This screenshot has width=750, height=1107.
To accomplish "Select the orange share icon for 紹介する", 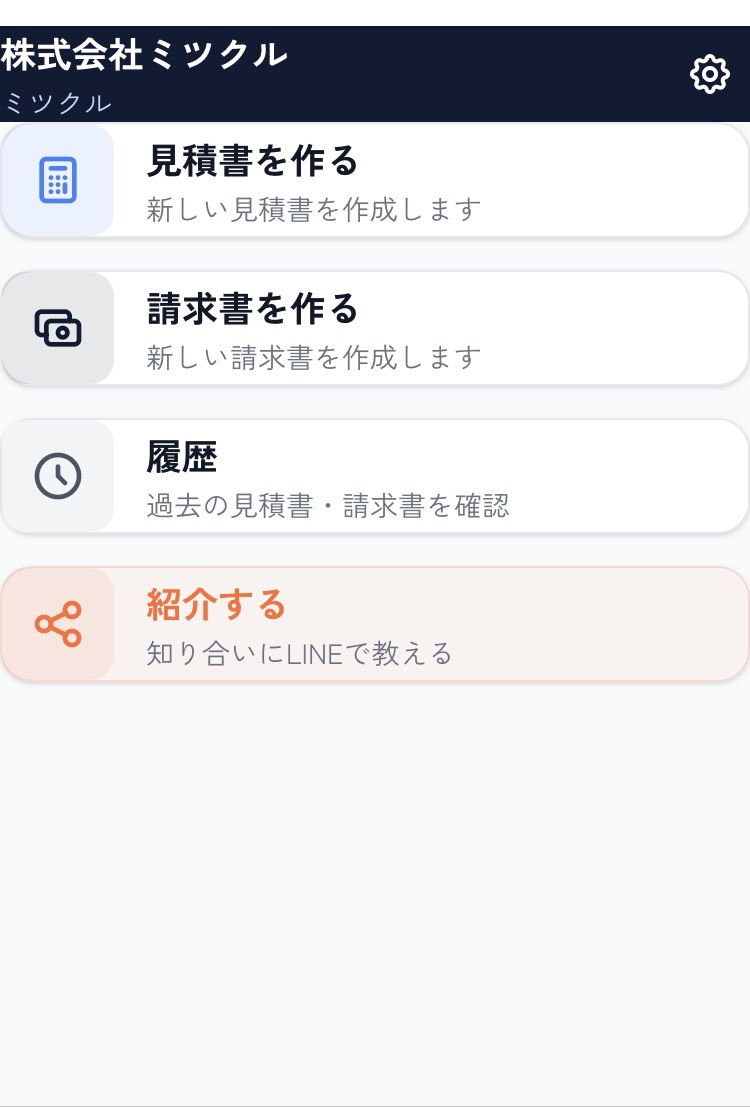I will 59,622.
